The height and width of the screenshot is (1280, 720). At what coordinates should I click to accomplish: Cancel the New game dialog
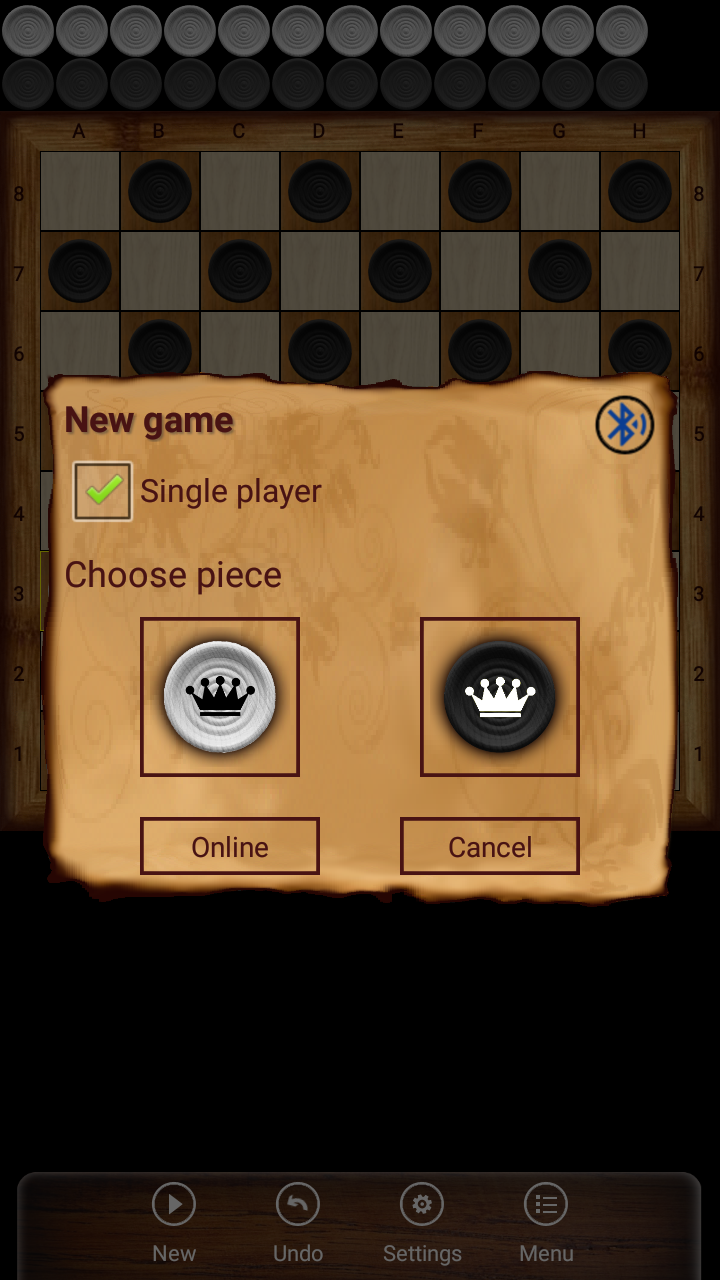(490, 846)
